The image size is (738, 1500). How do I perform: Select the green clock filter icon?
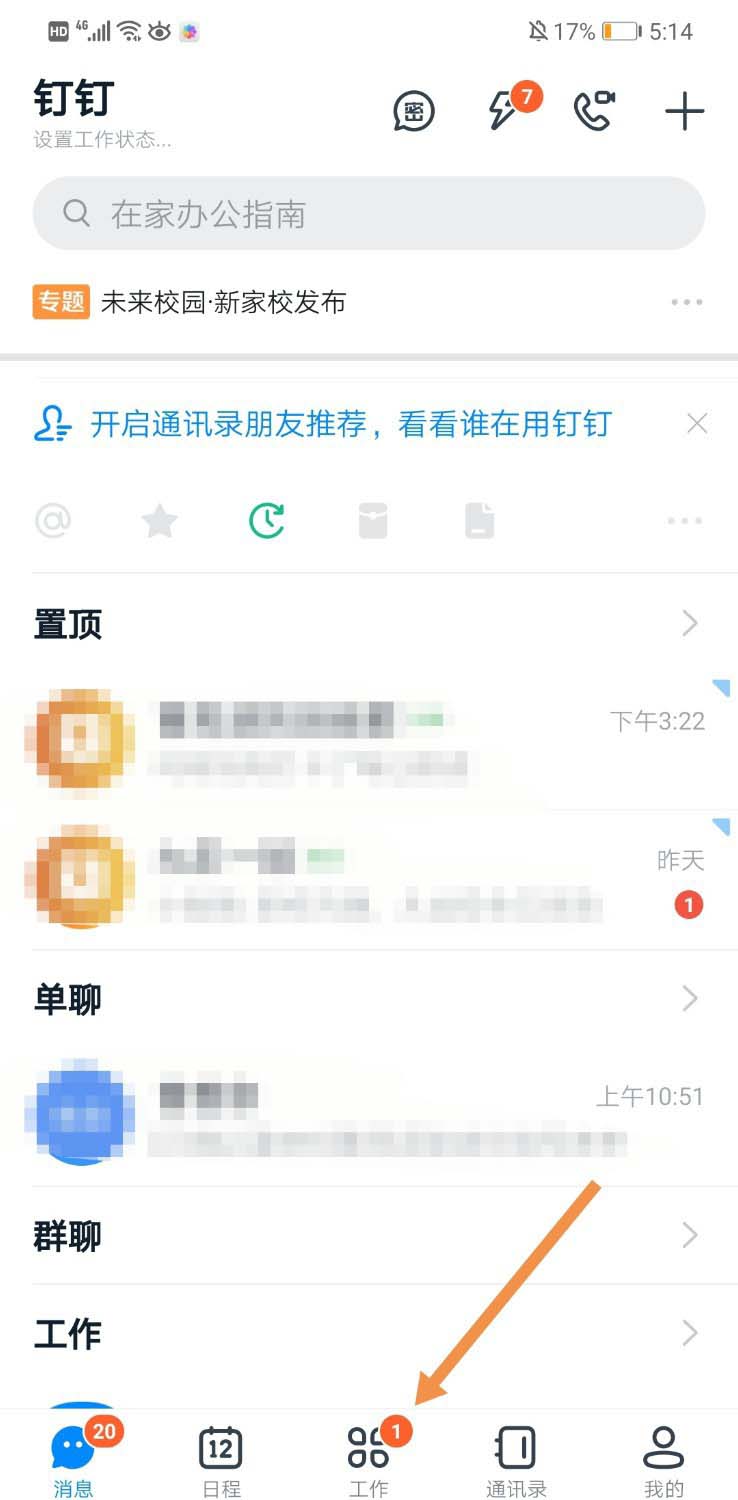(267, 521)
